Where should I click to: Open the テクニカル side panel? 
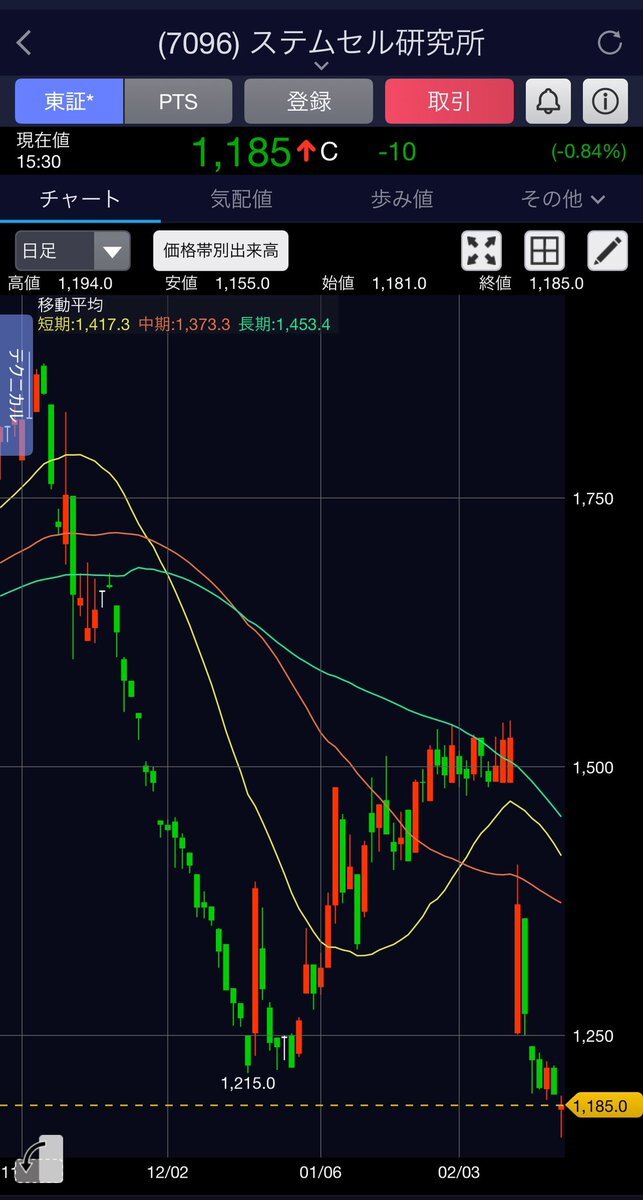coord(16,385)
